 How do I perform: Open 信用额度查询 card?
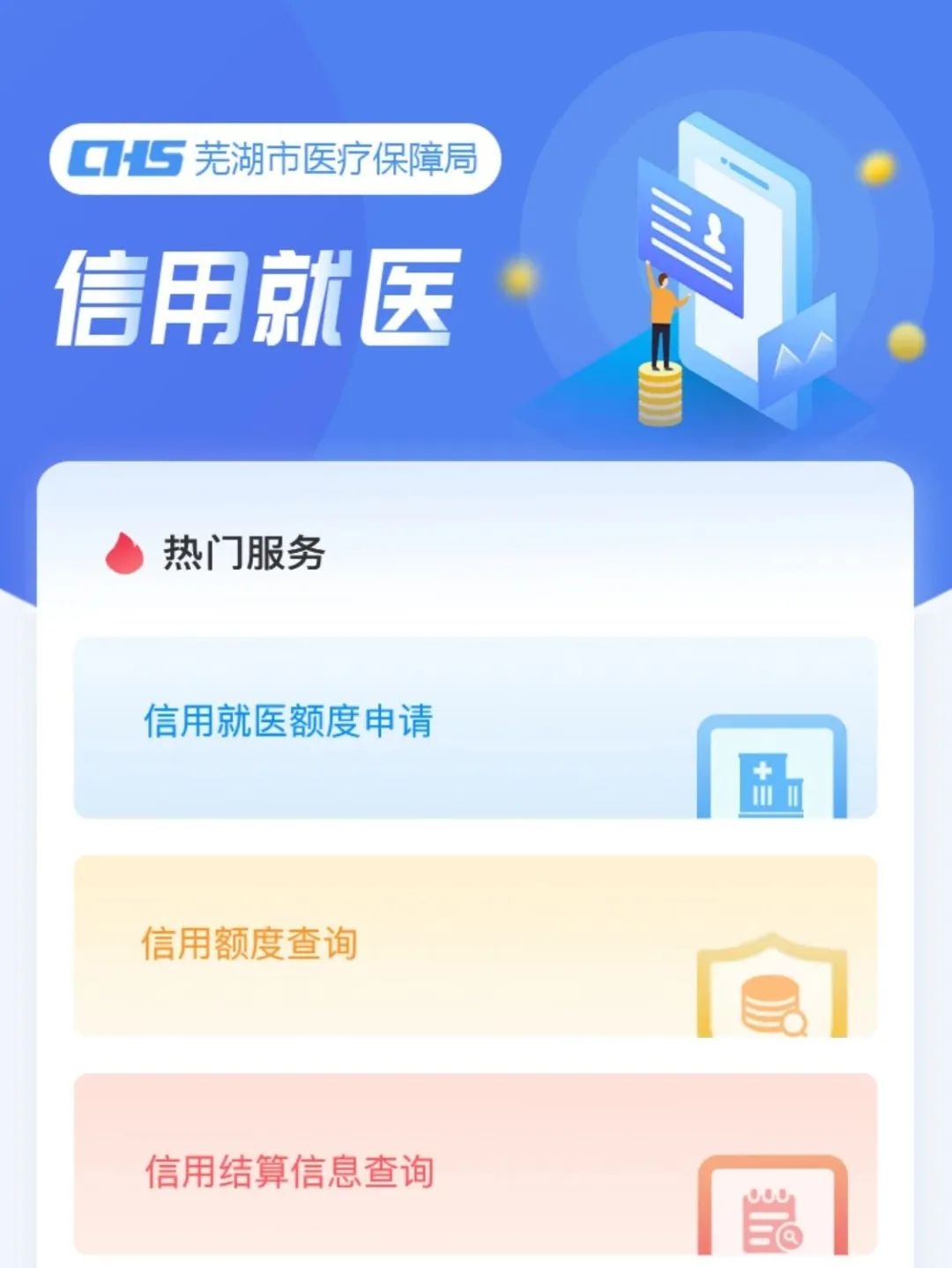474,945
